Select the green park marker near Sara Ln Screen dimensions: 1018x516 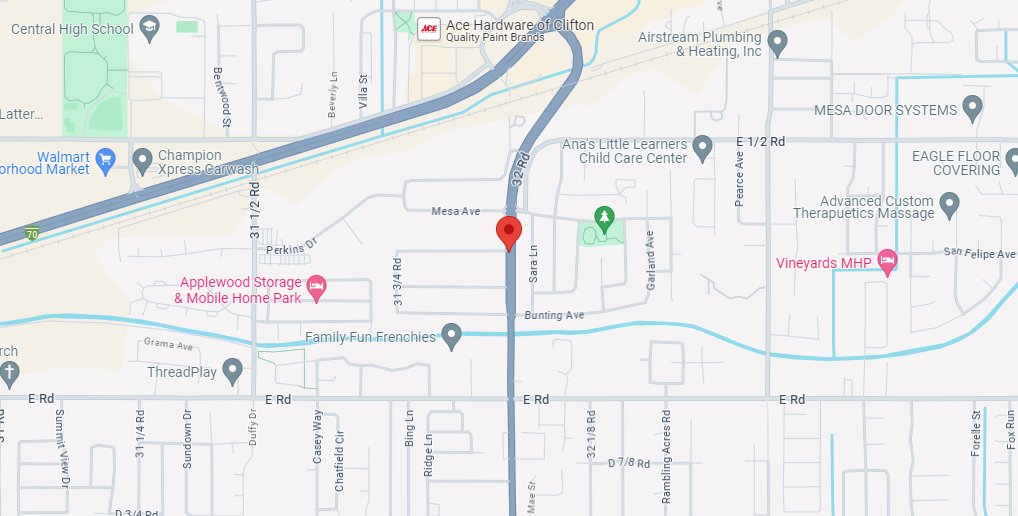coord(603,215)
